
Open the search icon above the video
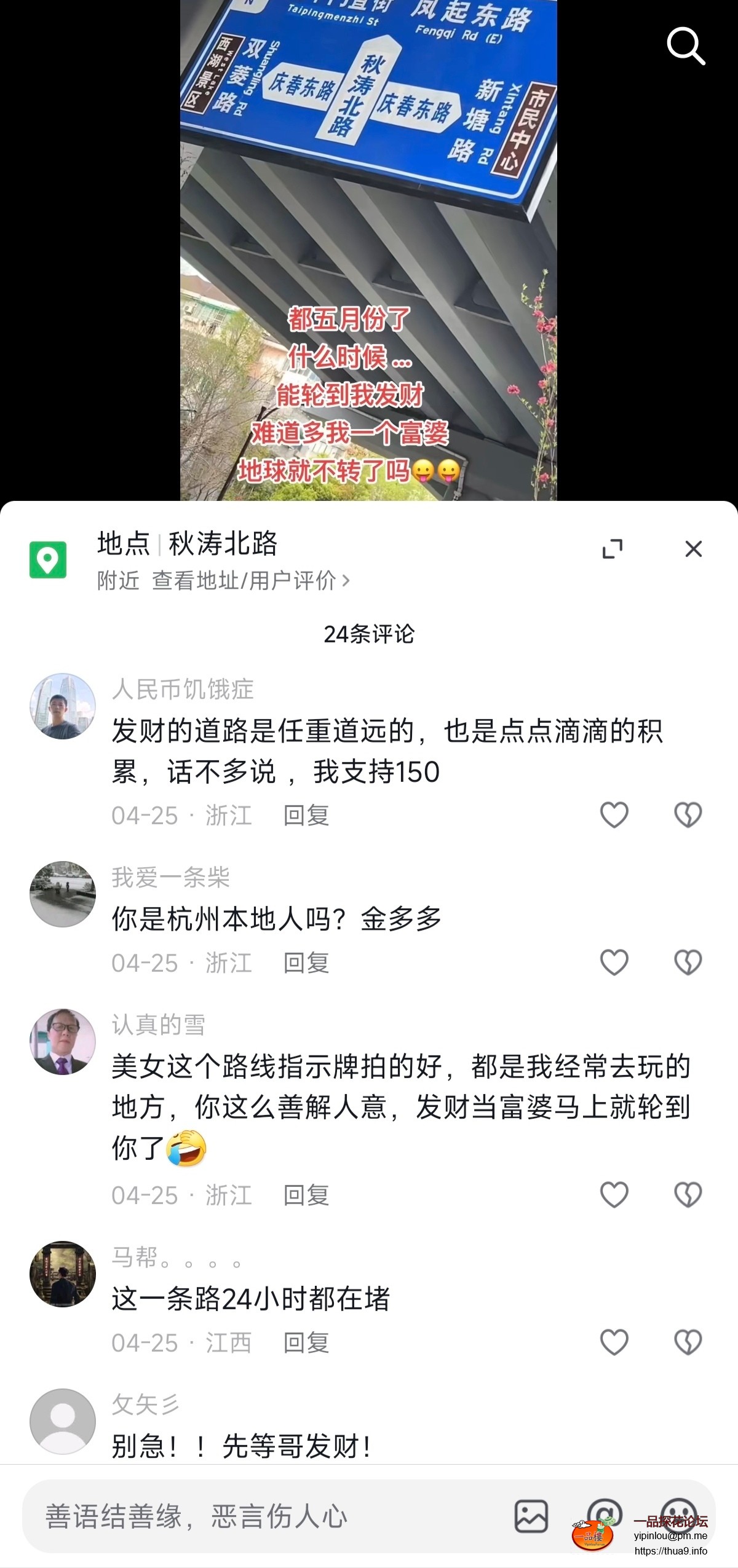(685, 45)
